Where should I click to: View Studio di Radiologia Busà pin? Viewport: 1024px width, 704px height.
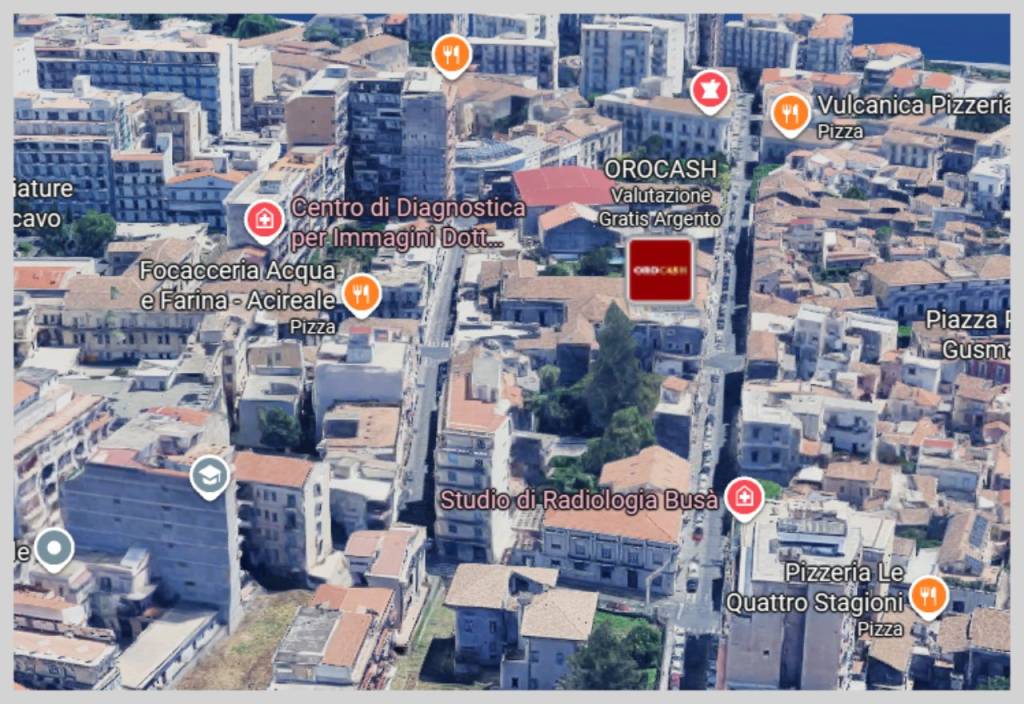(744, 495)
